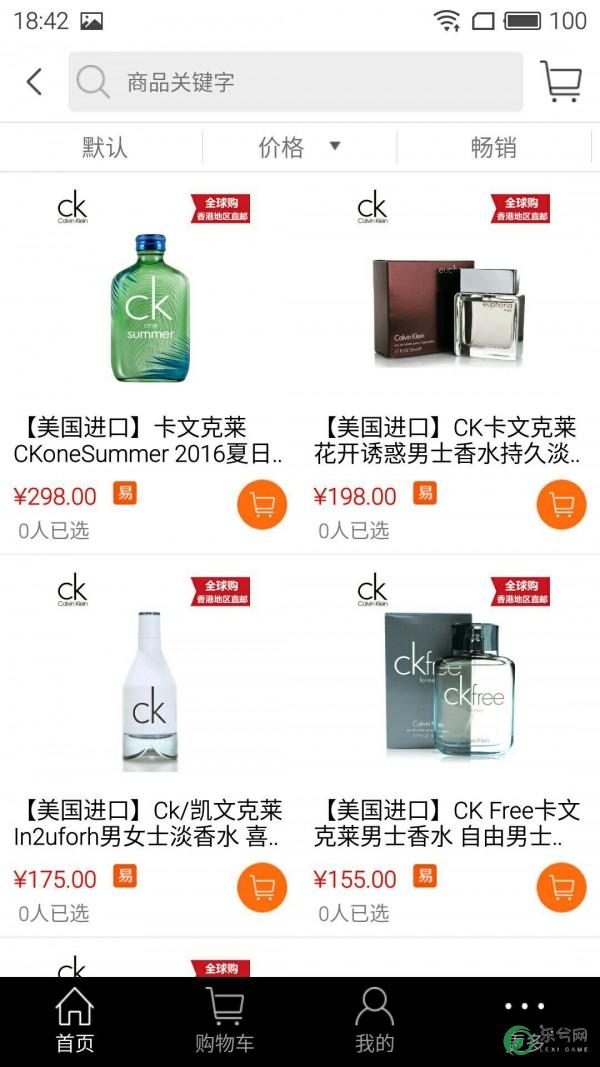600x1067 pixels.
Task: Sort products by 畅销
Action: (493, 148)
